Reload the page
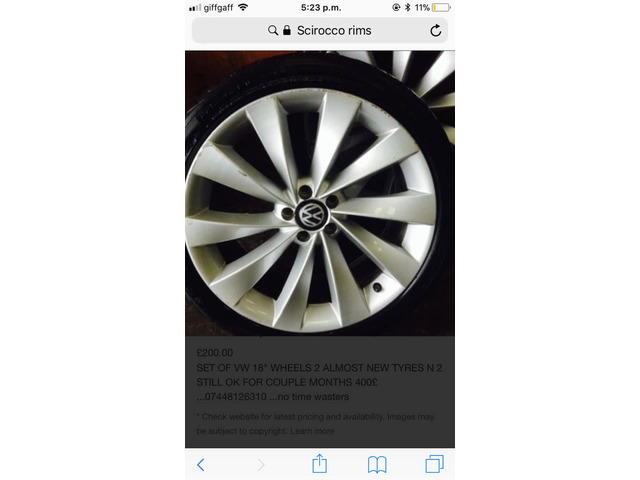640x480 pixels. [x=435, y=31]
